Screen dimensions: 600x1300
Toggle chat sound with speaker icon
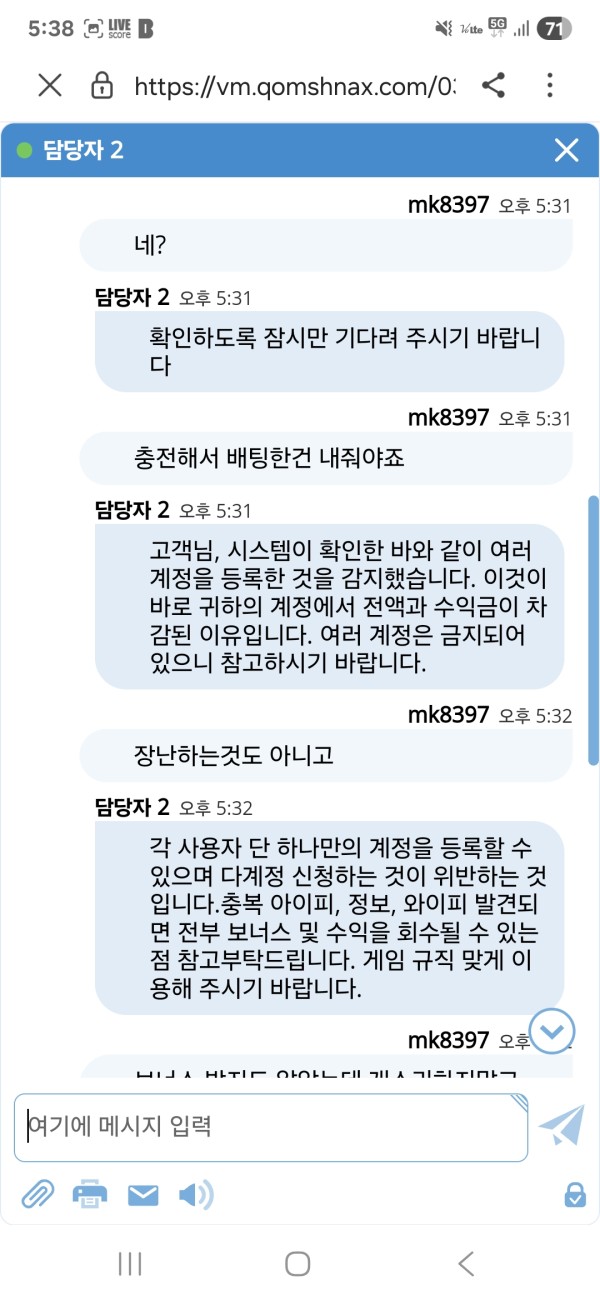196,1194
